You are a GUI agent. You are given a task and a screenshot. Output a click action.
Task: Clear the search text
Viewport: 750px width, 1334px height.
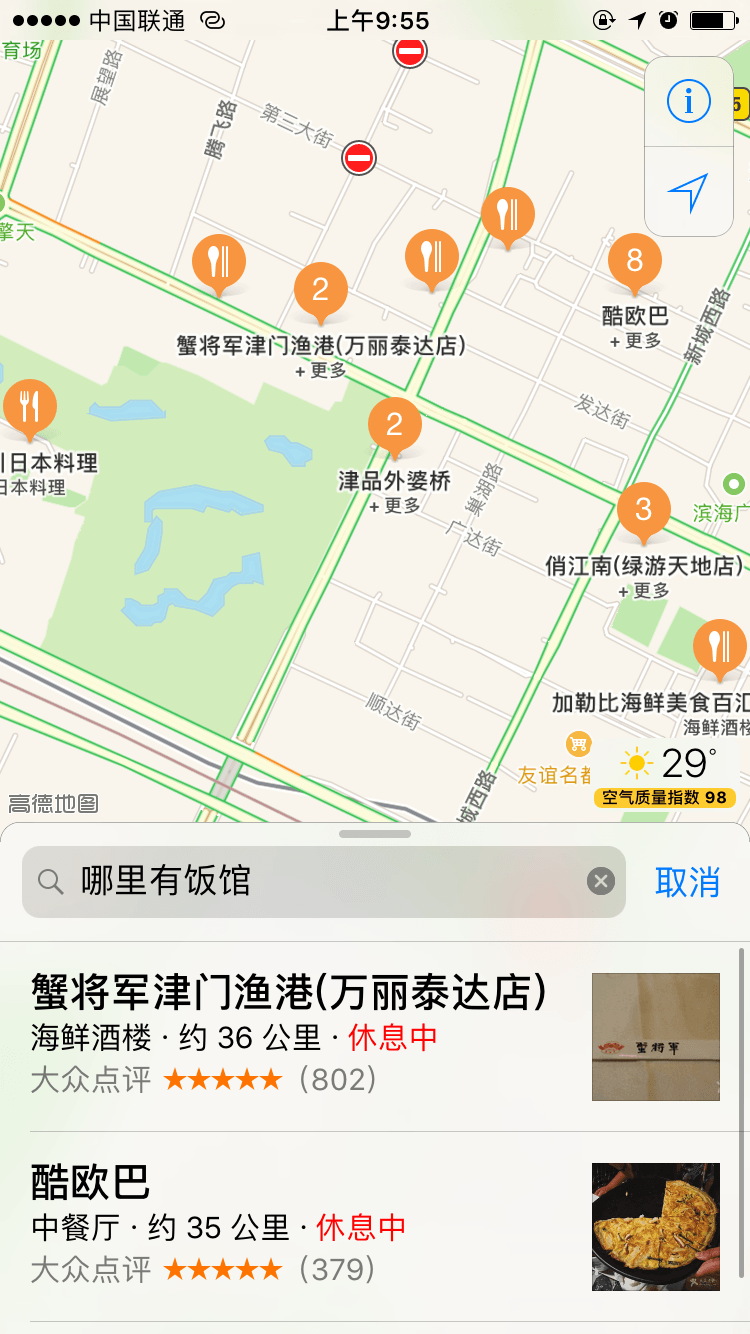[600, 881]
